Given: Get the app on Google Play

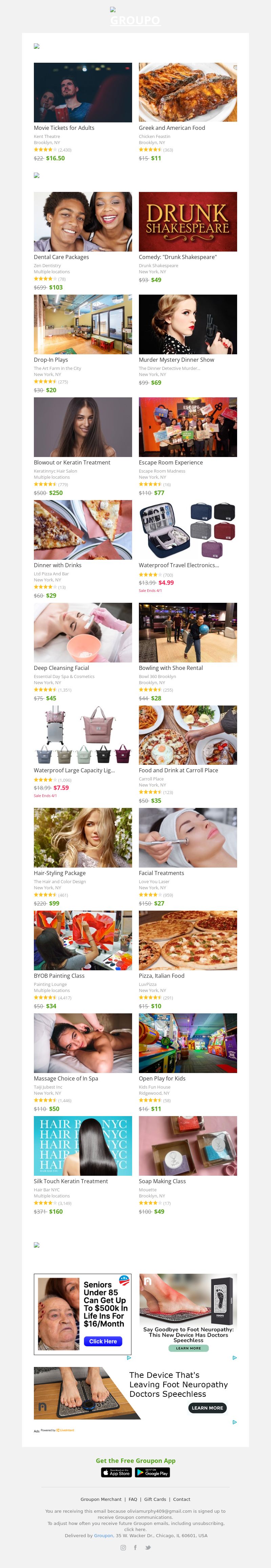Looking at the screenshot, I should (152, 1472).
